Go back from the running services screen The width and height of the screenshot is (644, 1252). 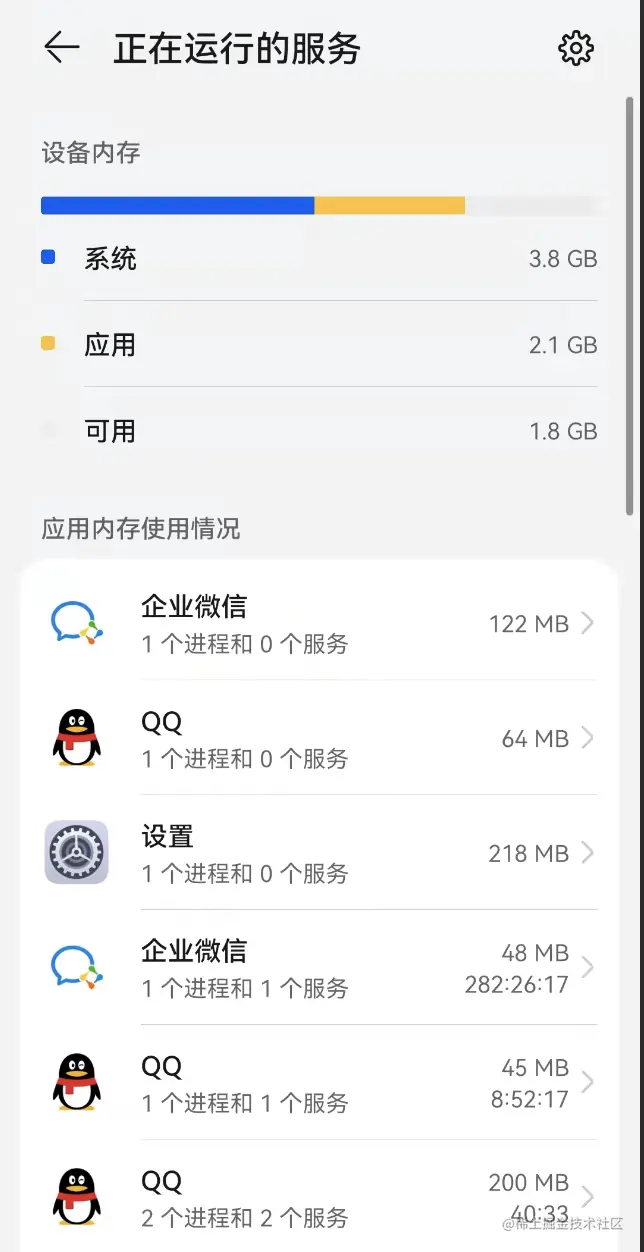tap(62, 48)
